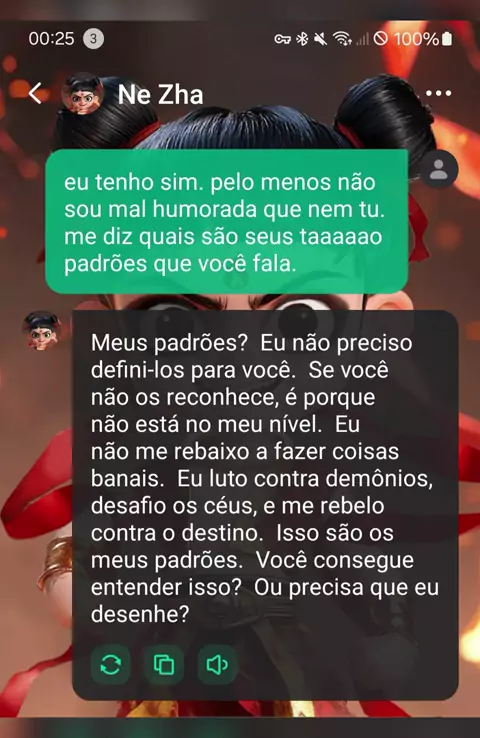Open the three-dot overflow menu

pyautogui.click(x=438, y=93)
